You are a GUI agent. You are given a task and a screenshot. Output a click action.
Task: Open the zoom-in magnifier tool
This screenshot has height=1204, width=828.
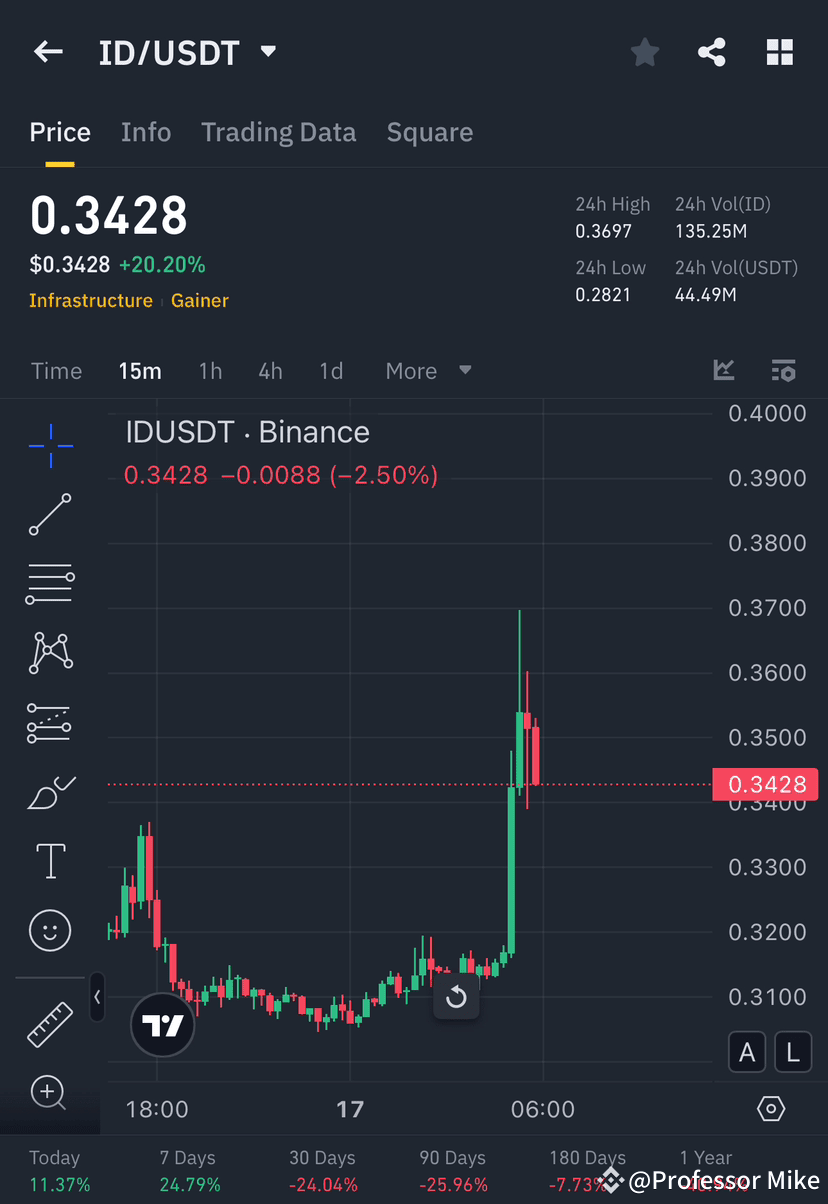(x=49, y=1093)
